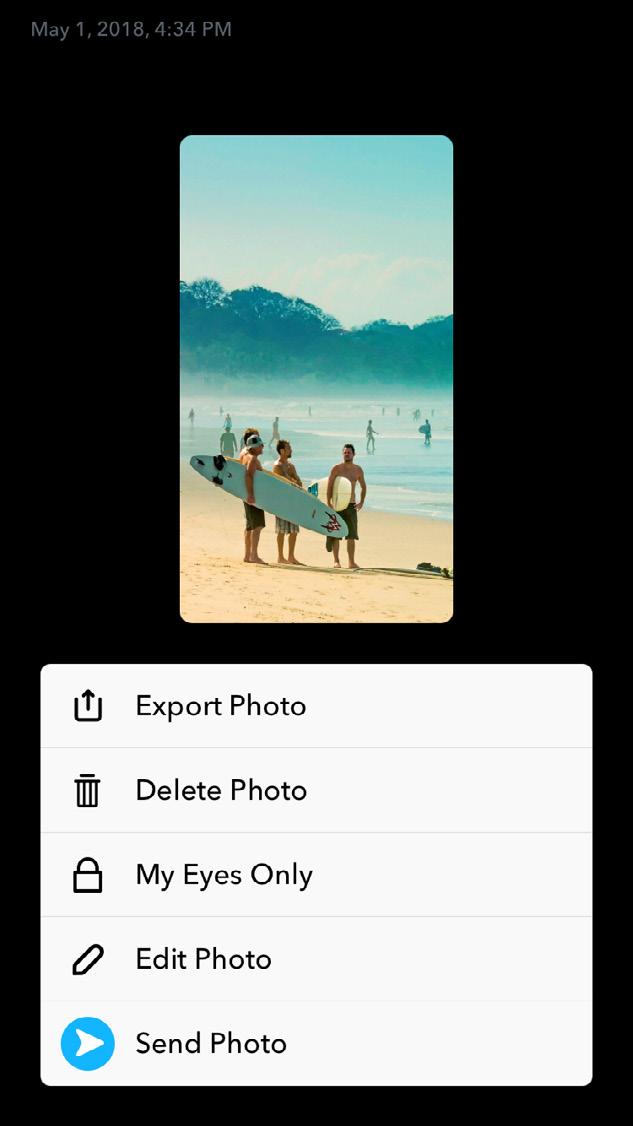Viewport: 633px width, 1126px height.
Task: Open the beach photo preview
Action: tap(316, 378)
